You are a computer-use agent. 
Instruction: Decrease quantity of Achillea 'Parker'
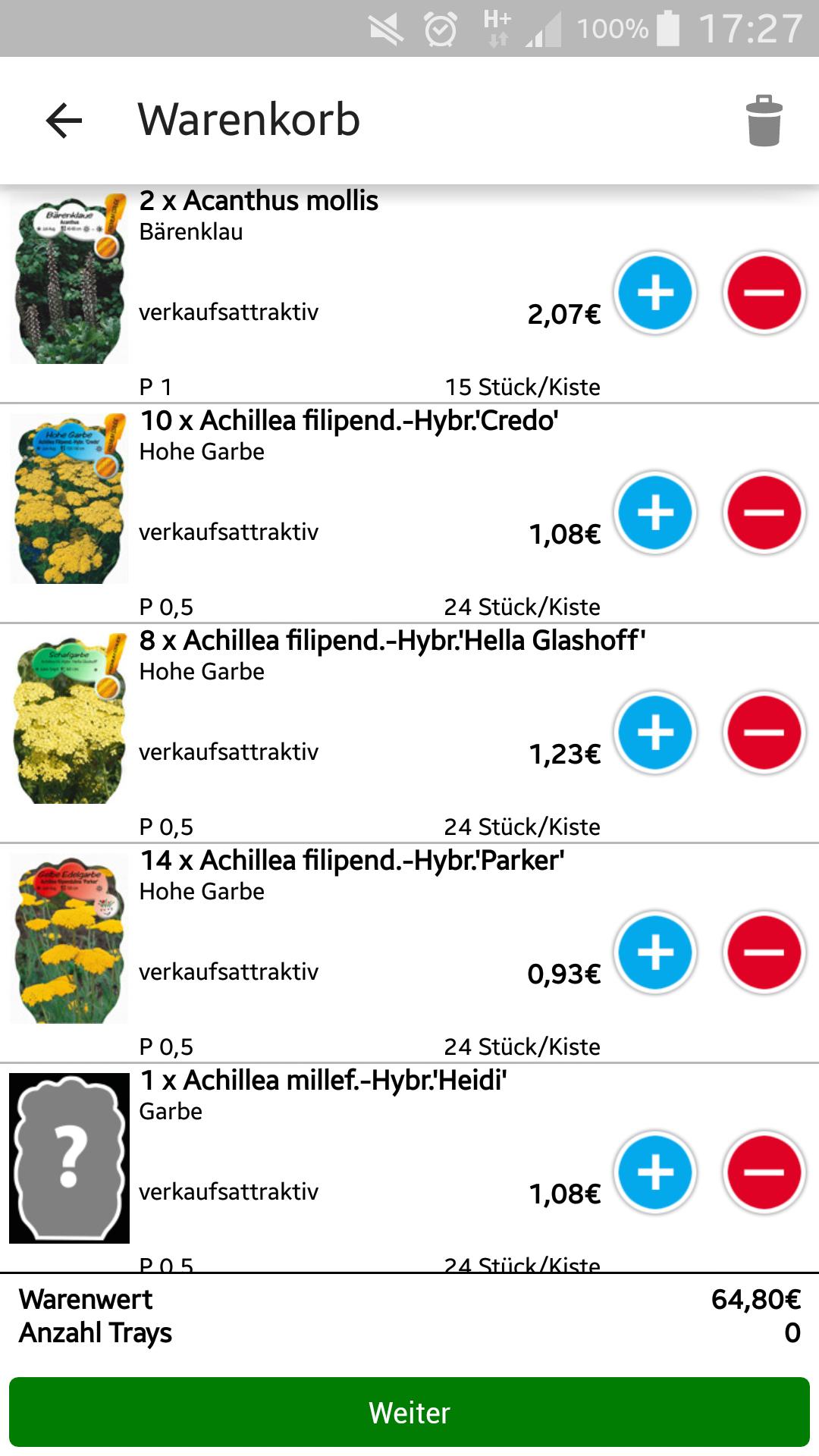pos(764,952)
